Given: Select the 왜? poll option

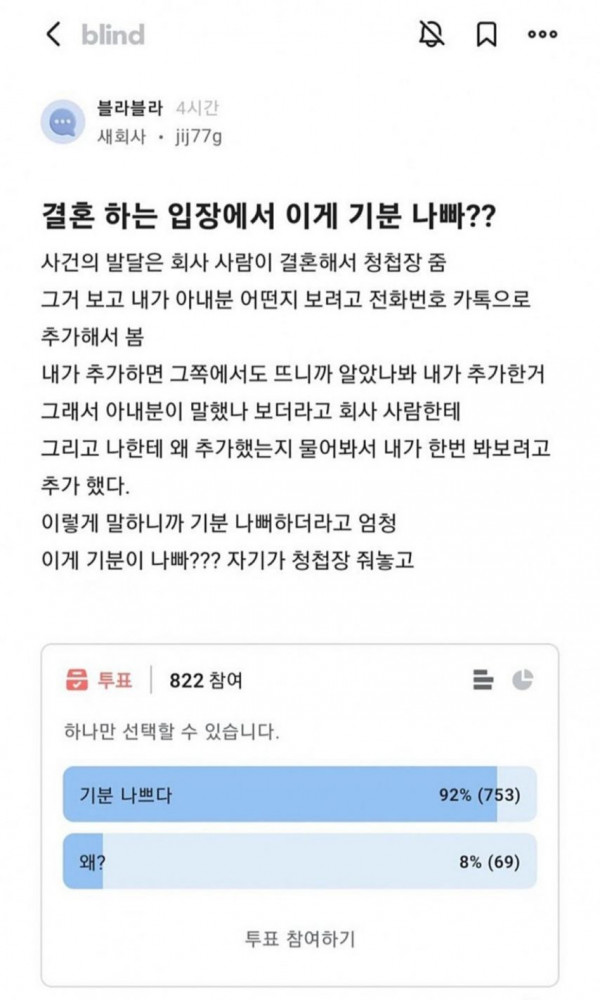Looking at the screenshot, I should pos(300,860).
